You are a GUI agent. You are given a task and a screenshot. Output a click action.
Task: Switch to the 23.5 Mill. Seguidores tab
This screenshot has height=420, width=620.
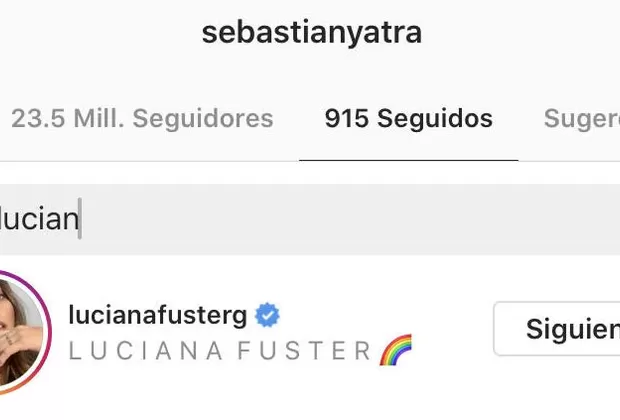[141, 119]
